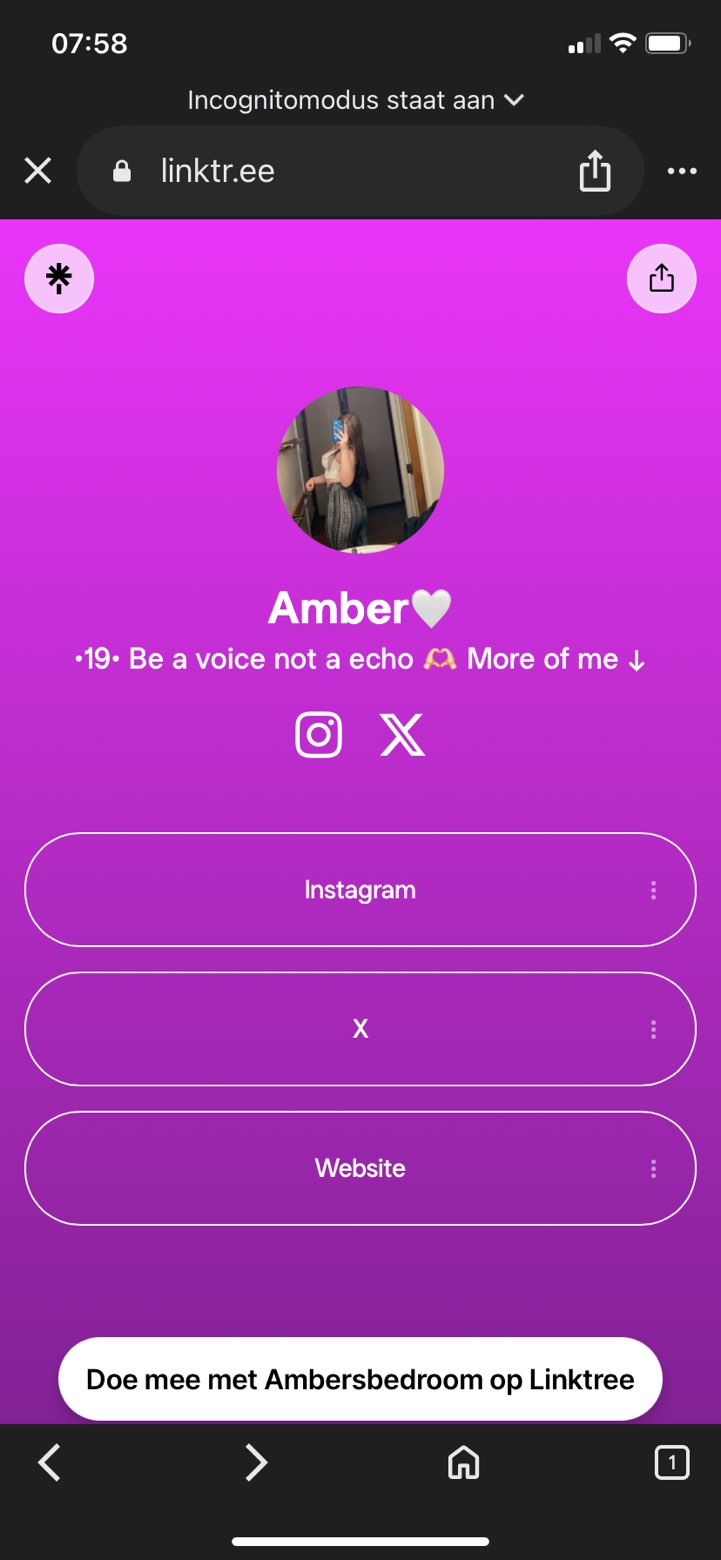
Task: Open options dots on the X link
Action: (x=653, y=1029)
